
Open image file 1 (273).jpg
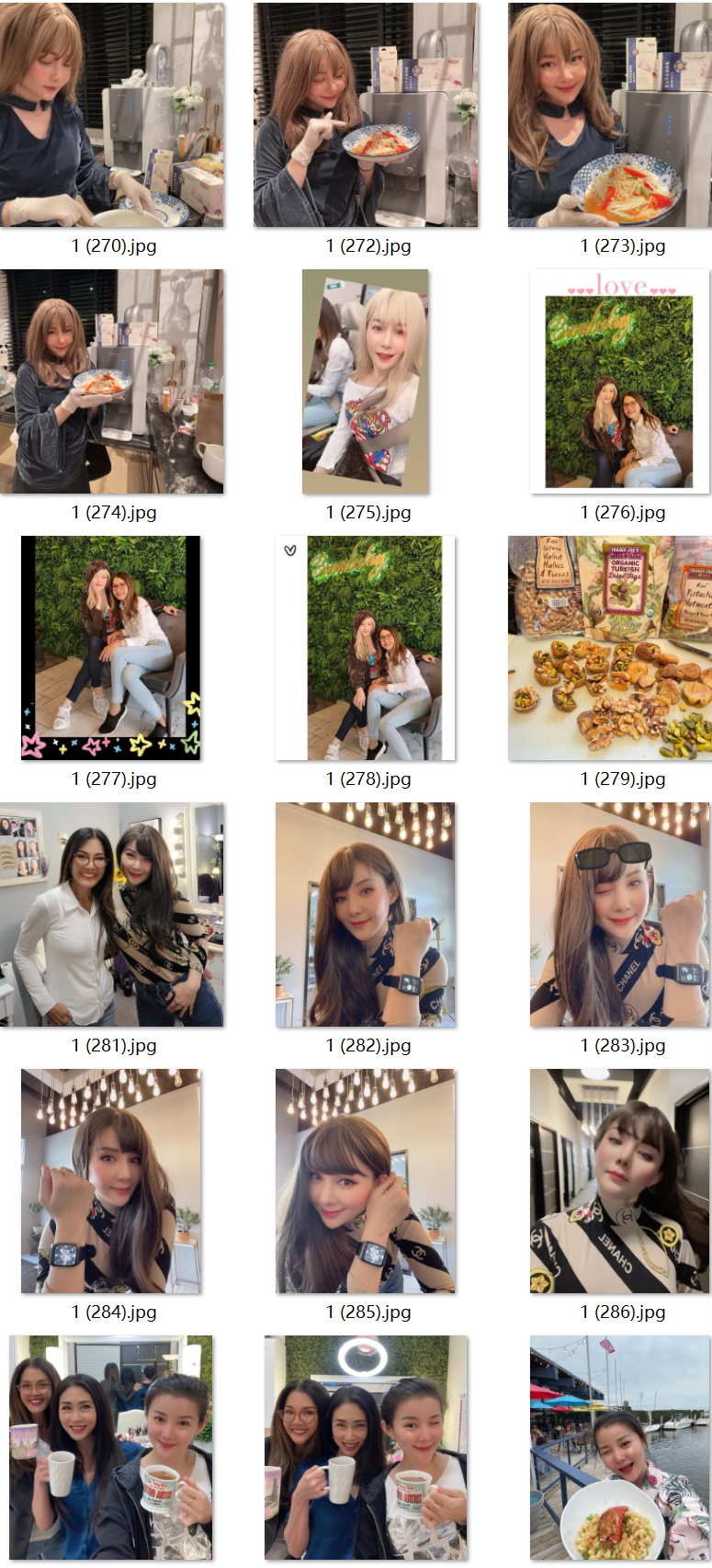pos(609,115)
